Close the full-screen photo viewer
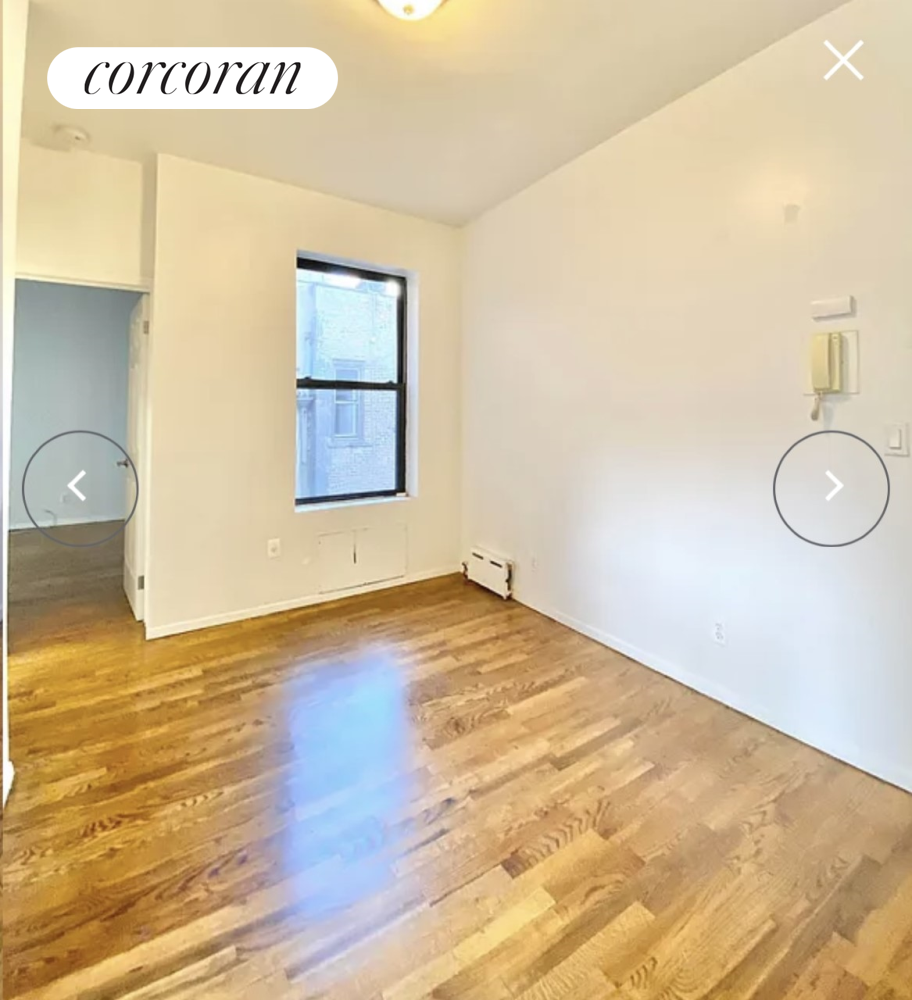The image size is (912, 1000). 843,60
